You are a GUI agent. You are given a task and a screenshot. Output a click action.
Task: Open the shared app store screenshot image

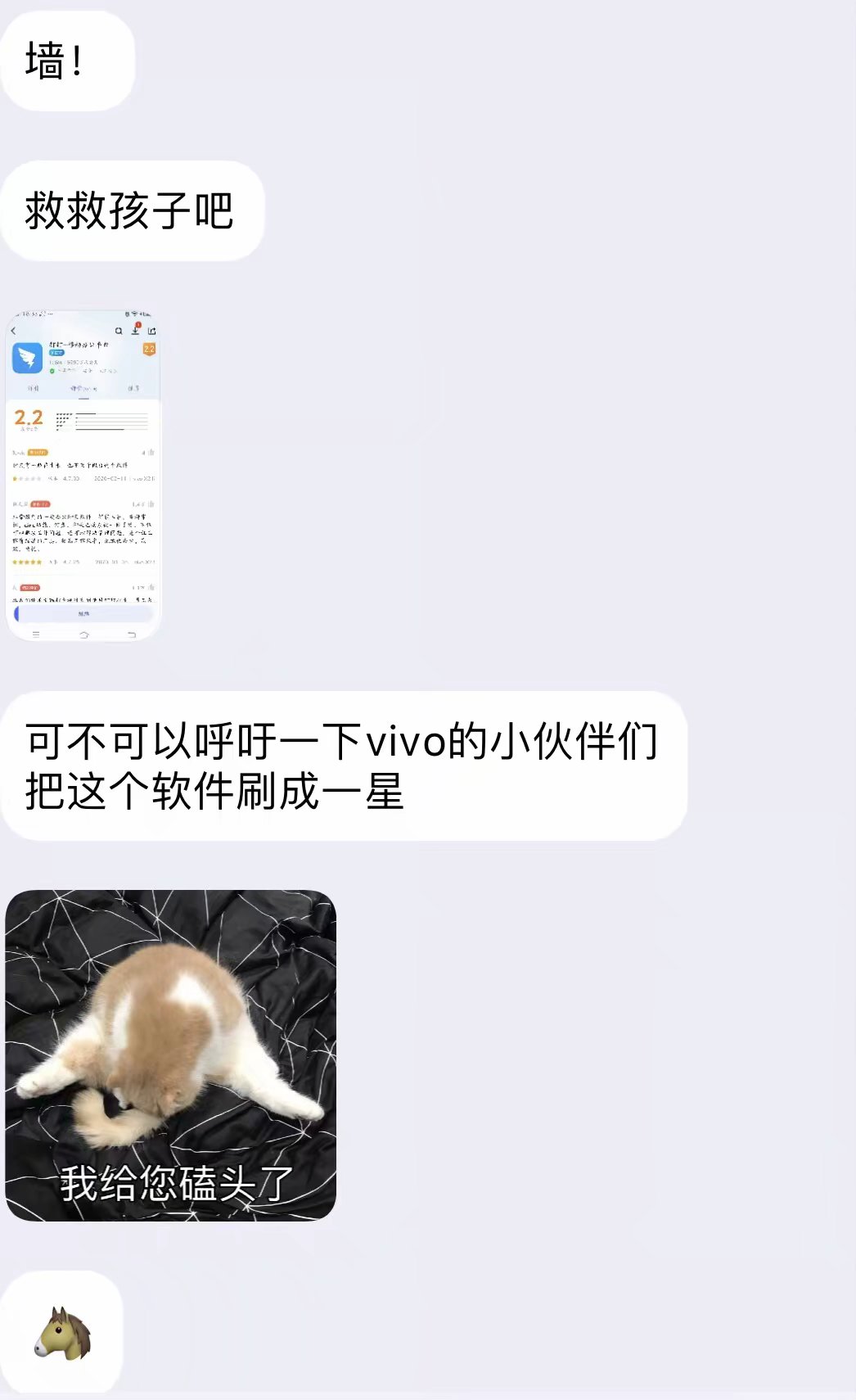pyautogui.click(x=83, y=475)
